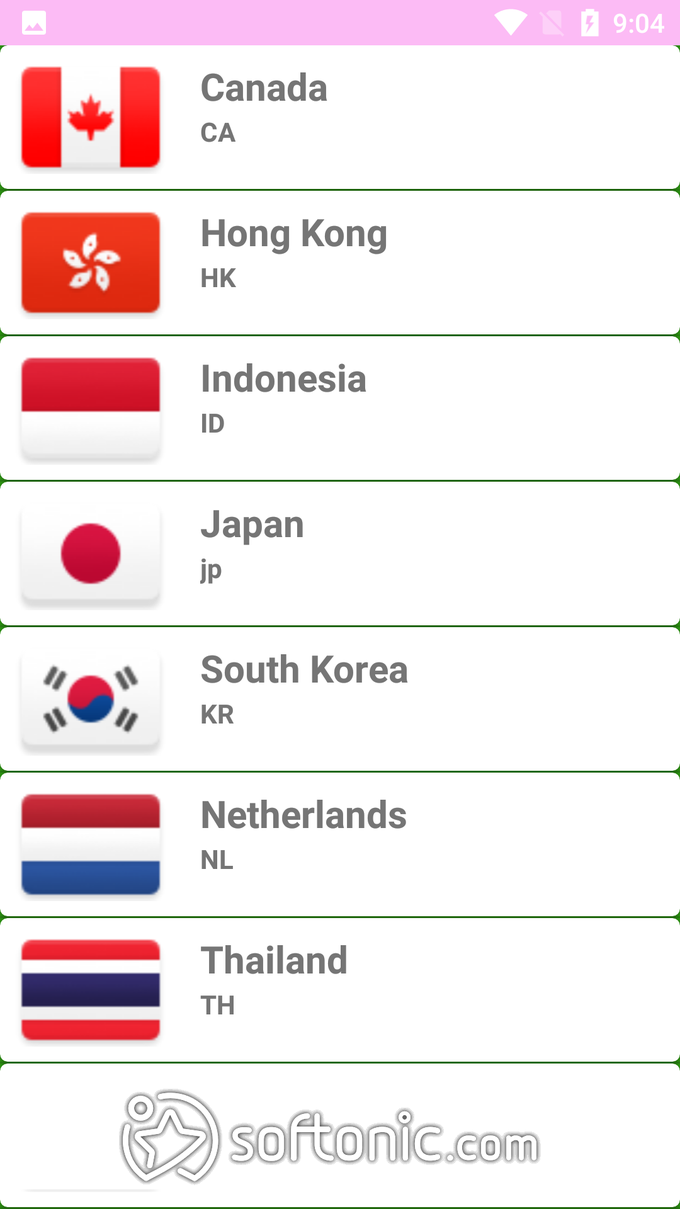
Task: Select the Canada server
Action: (340, 117)
